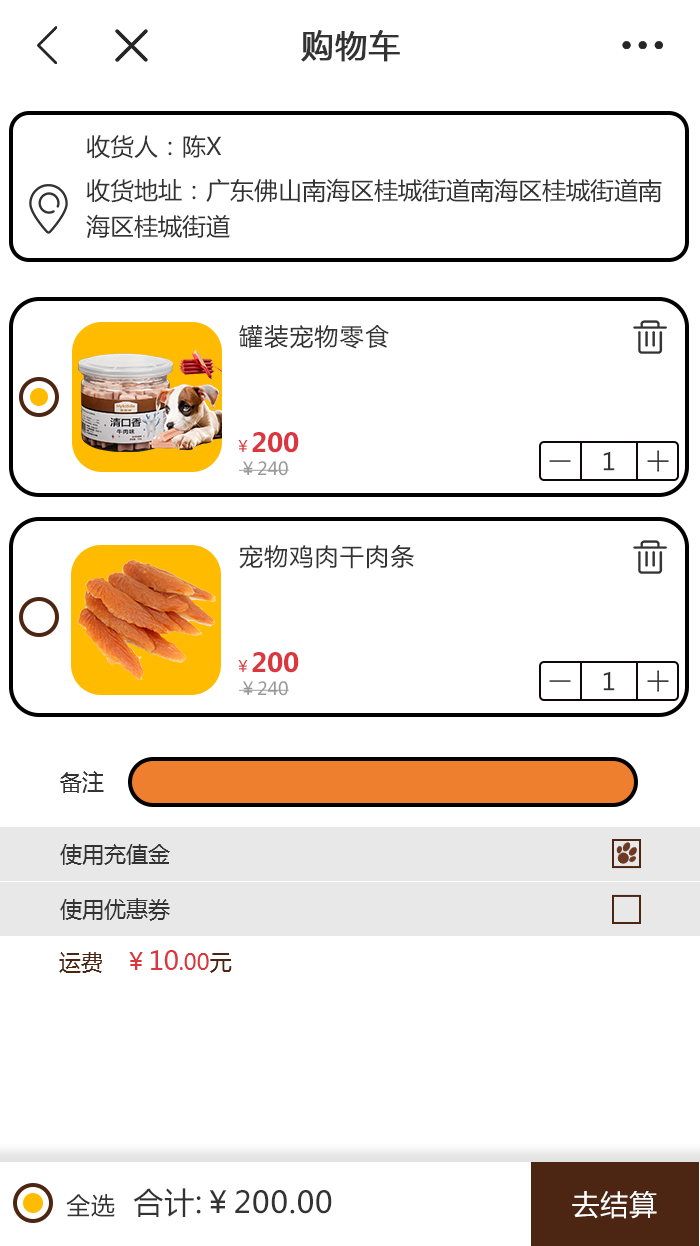The height and width of the screenshot is (1246, 700).
Task: Reduce quantity of 宠物鸡肉干肉条
Action: [x=560, y=681]
